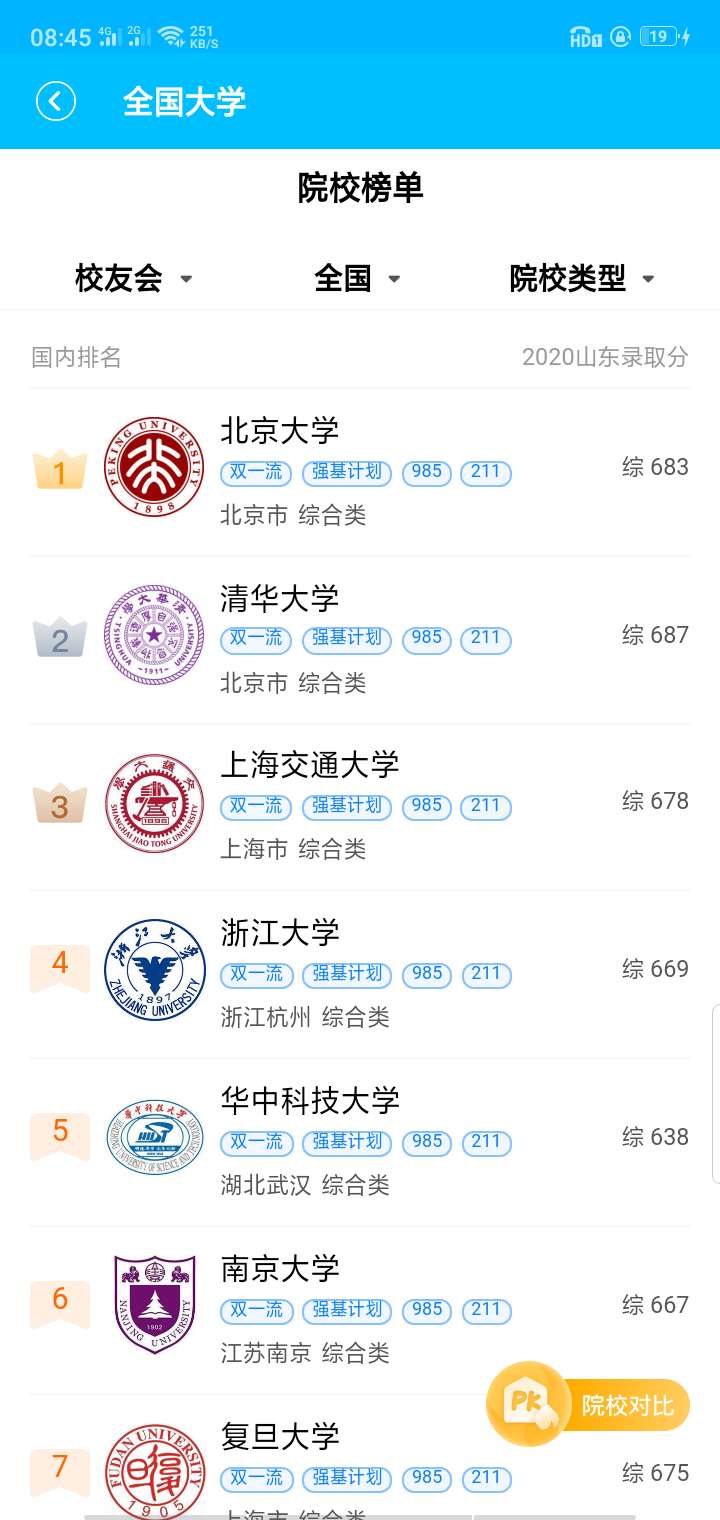Open the 院校类型 filter dropdown
This screenshot has width=720, height=1520.
point(583,278)
